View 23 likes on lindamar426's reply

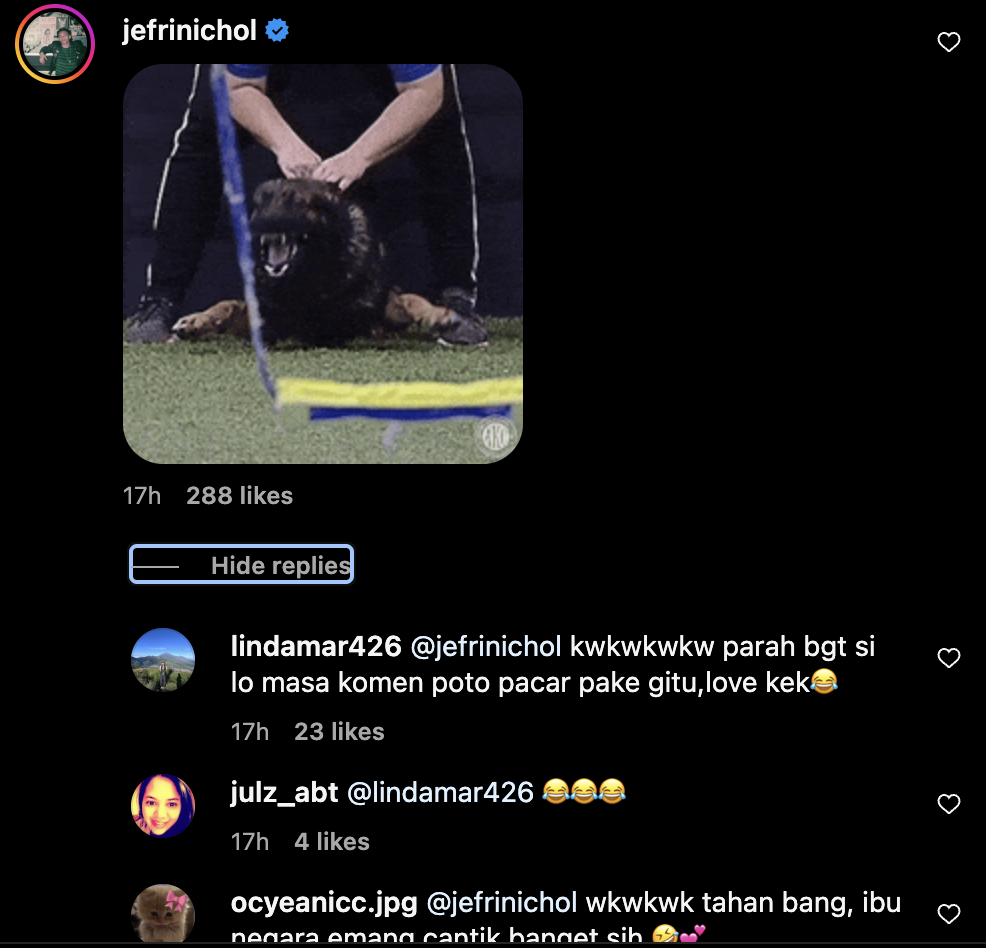point(339,732)
